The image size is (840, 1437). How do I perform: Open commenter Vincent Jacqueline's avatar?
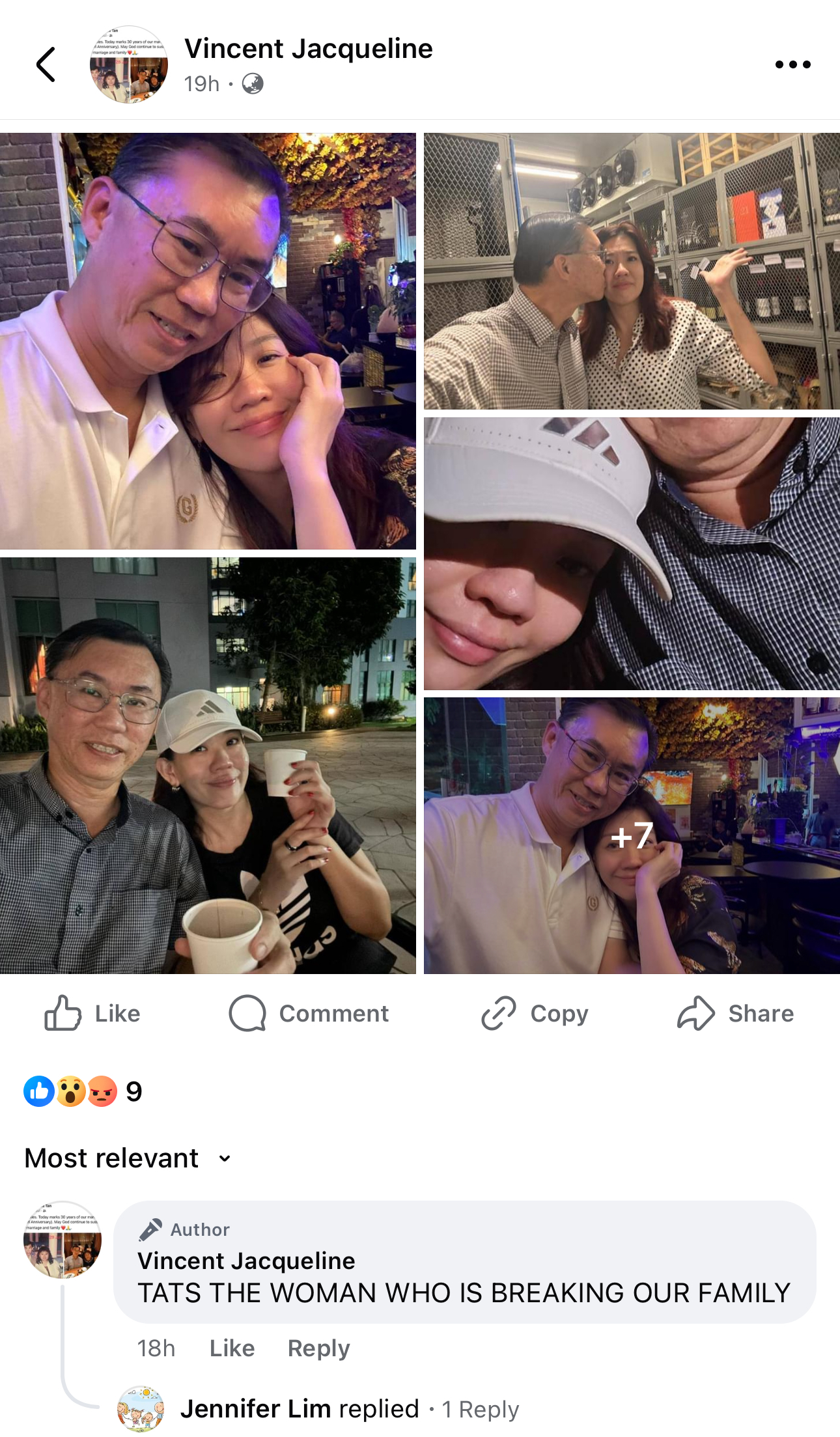[63, 1240]
